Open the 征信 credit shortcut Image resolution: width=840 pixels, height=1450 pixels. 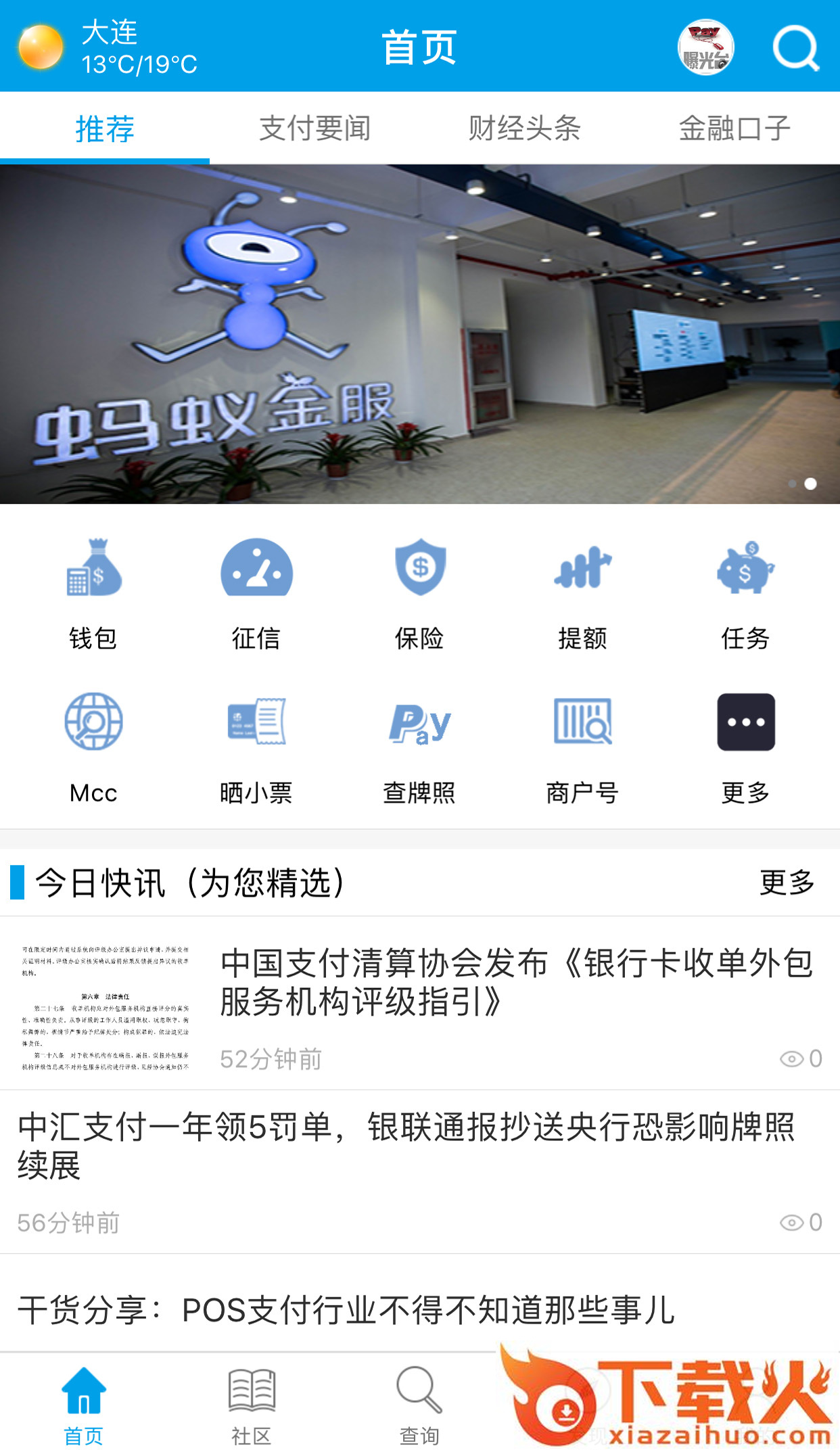tap(256, 592)
